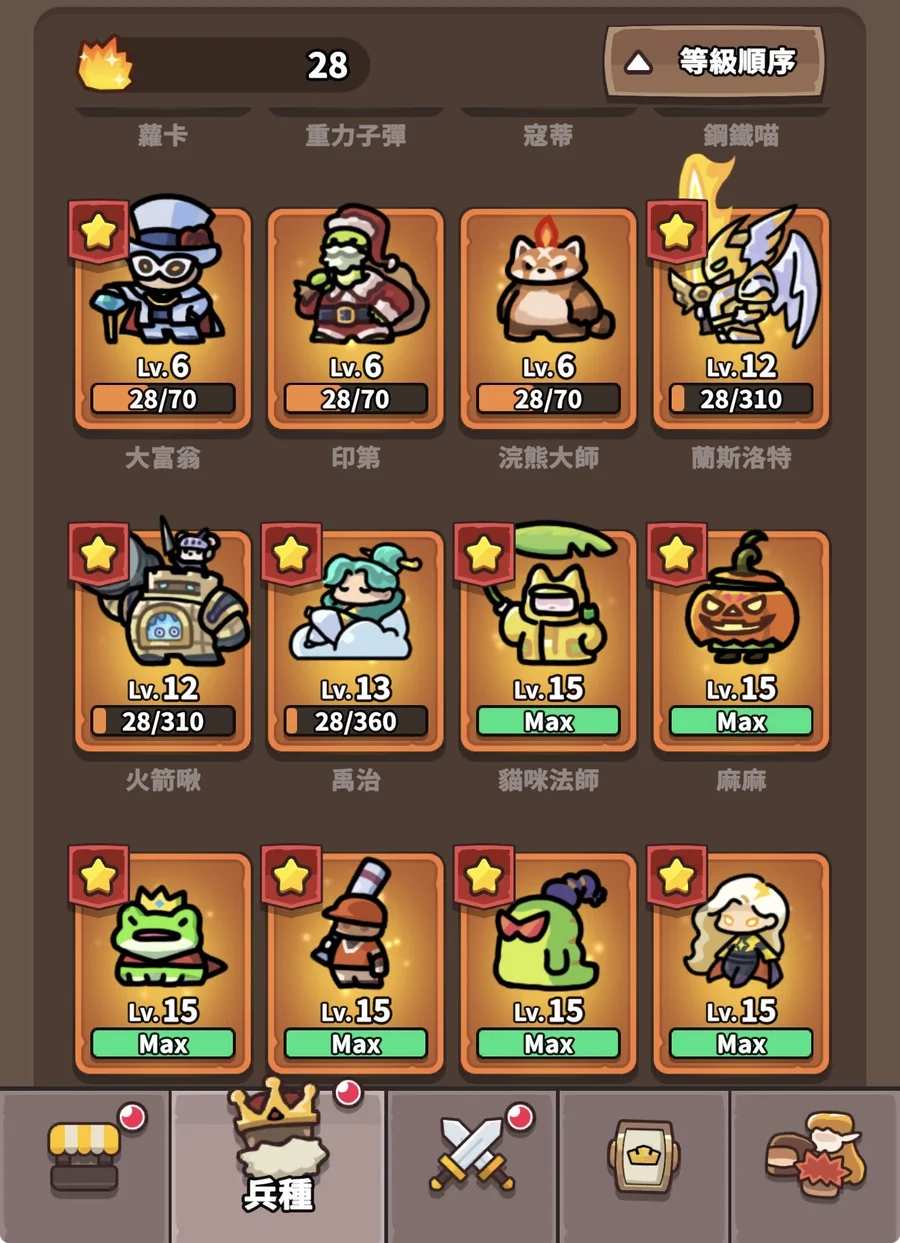The height and width of the screenshot is (1243, 900).
Task: Open the 禹治 unit card
Action: 356,640
